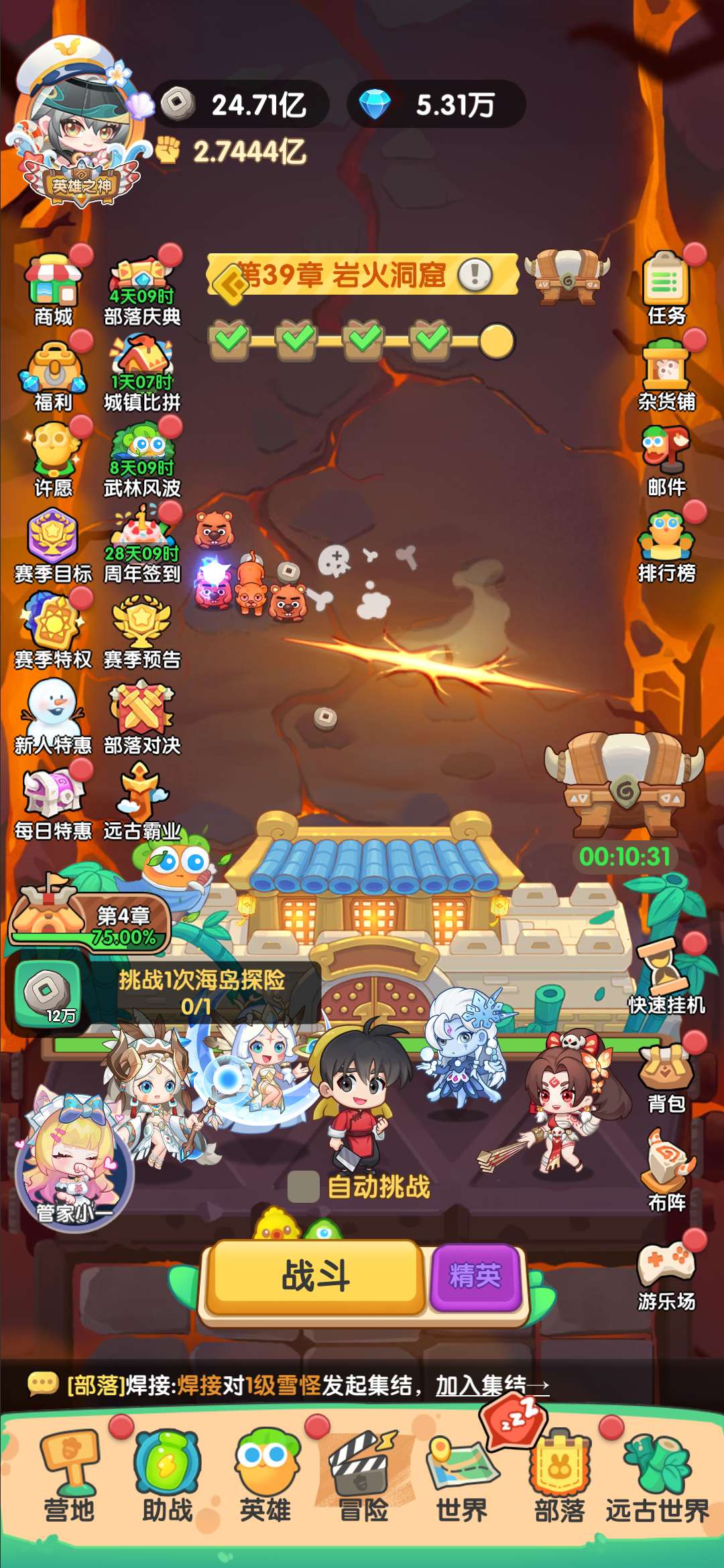Show chapter 39 info icon
This screenshot has height=1568, width=724.
[x=475, y=275]
